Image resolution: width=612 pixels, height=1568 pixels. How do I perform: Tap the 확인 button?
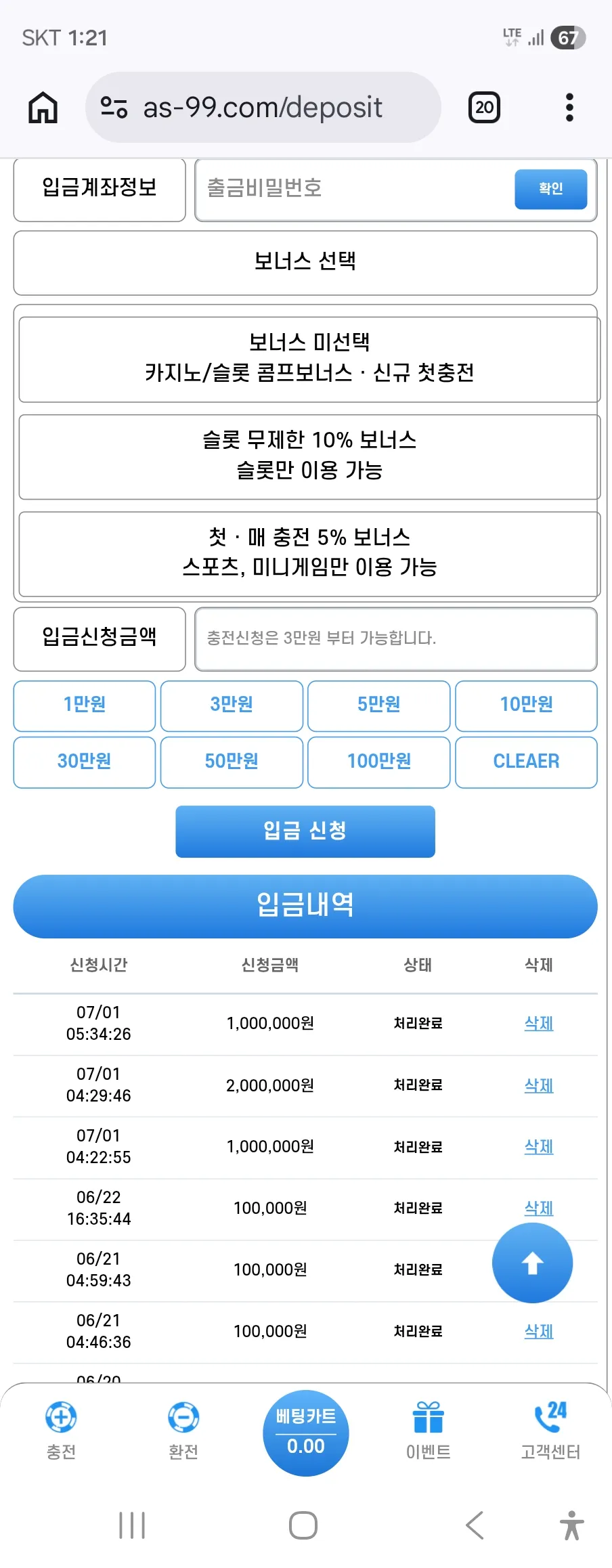(550, 189)
